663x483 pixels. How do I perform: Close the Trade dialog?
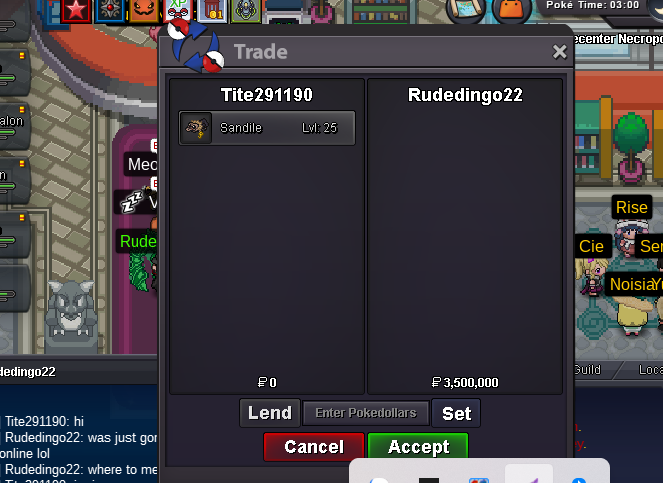(x=559, y=52)
